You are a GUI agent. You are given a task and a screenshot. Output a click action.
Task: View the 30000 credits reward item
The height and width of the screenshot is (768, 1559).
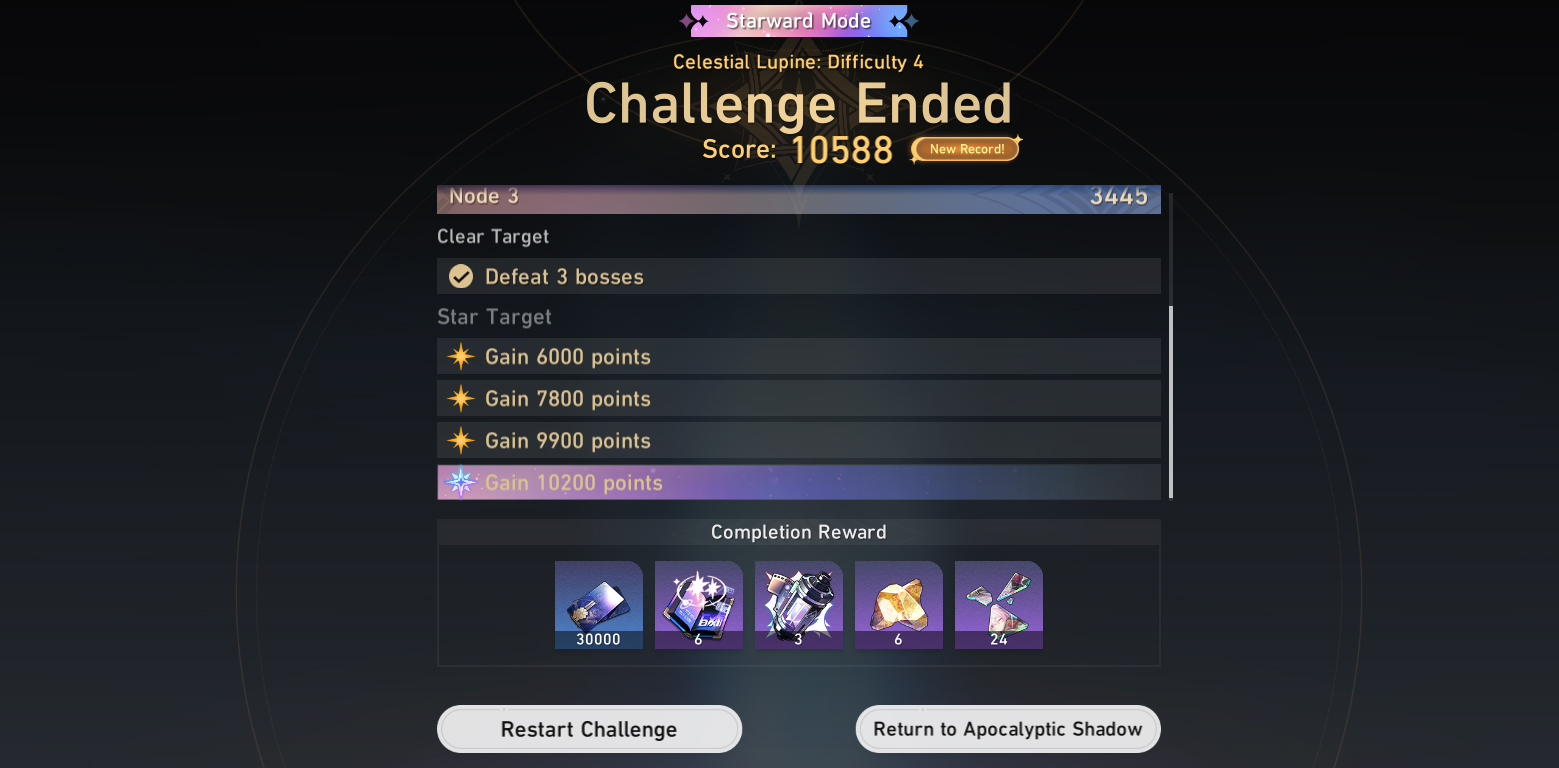[599, 605]
